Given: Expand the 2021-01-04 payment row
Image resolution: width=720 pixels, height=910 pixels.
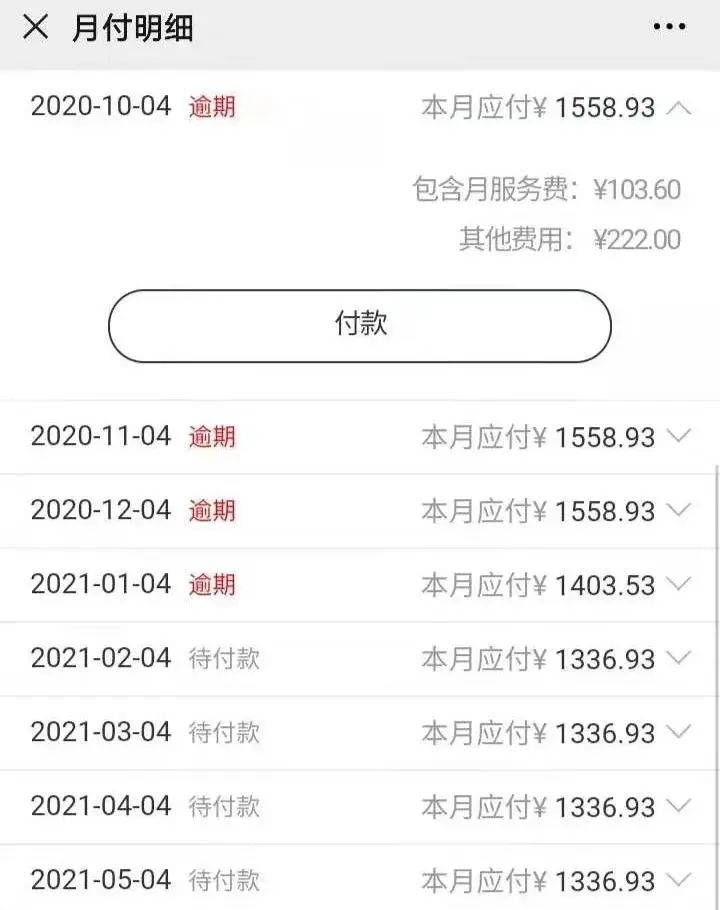Looking at the screenshot, I should pyautogui.click(x=679, y=584).
